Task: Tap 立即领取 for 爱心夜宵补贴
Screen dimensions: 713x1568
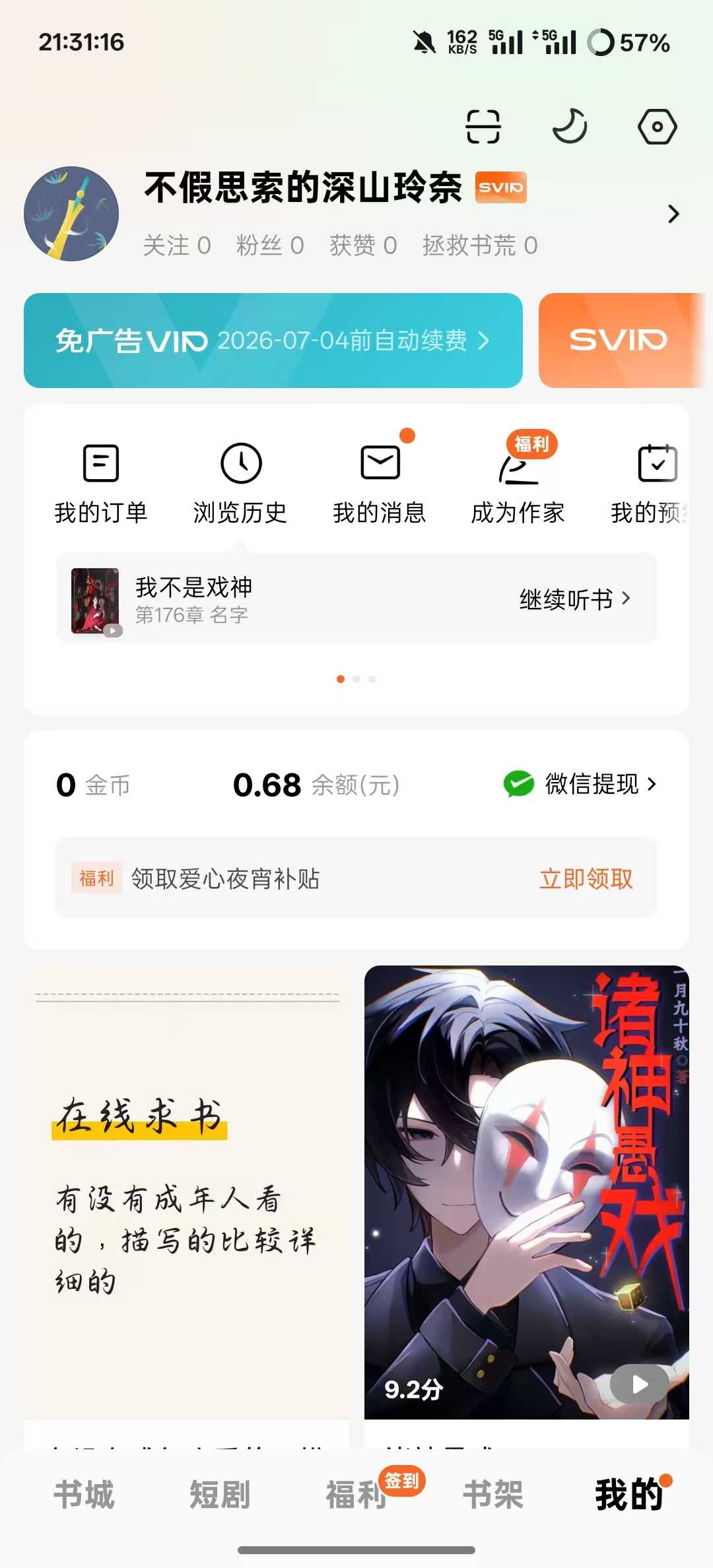Action: pyautogui.click(x=586, y=879)
